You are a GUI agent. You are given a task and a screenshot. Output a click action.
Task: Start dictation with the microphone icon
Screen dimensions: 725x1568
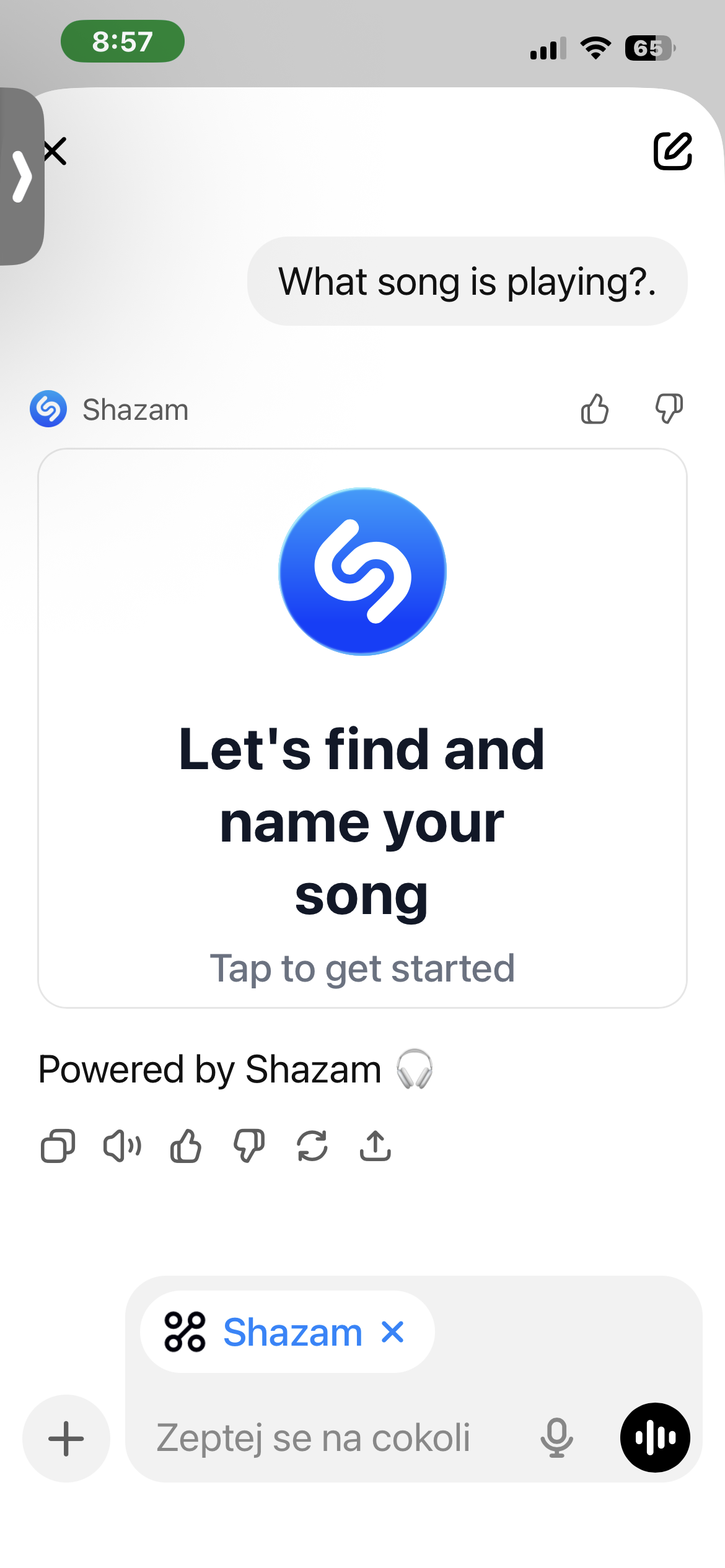pos(556,1438)
